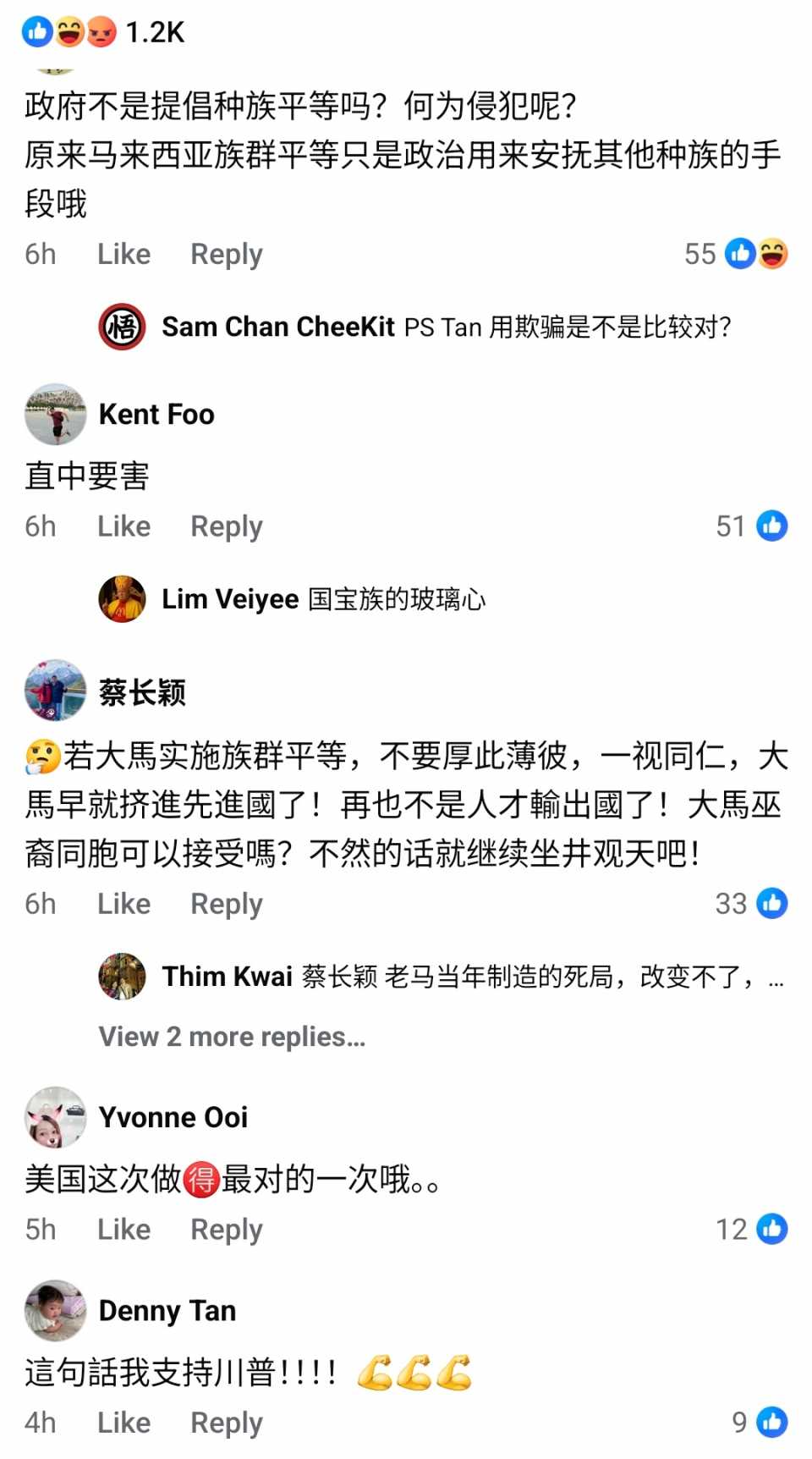Open Kent Foo's profile
812x1459 pixels.
coord(156,414)
